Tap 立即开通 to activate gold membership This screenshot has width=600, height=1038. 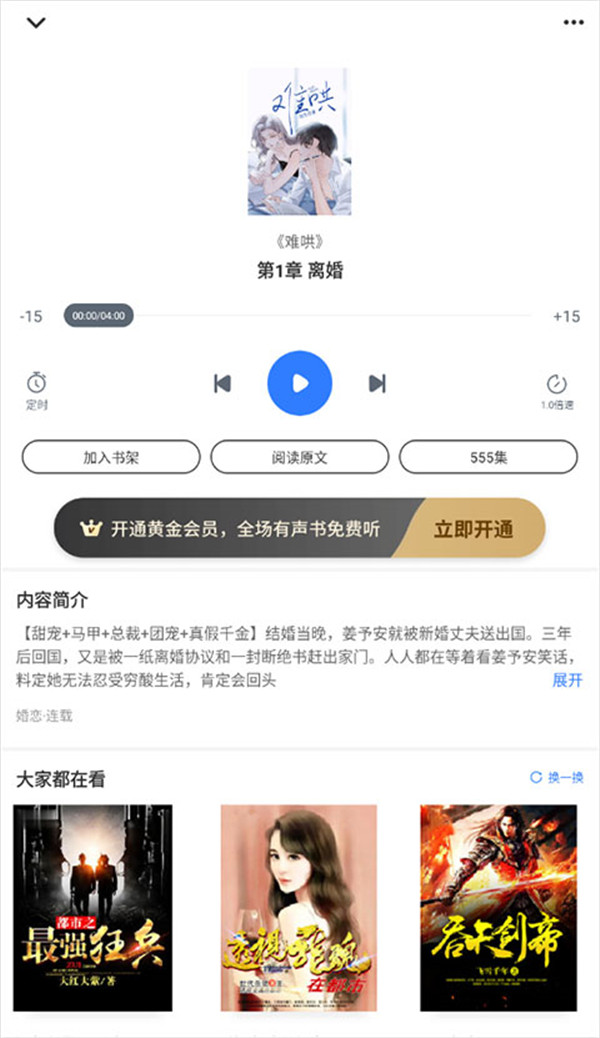pos(473,529)
